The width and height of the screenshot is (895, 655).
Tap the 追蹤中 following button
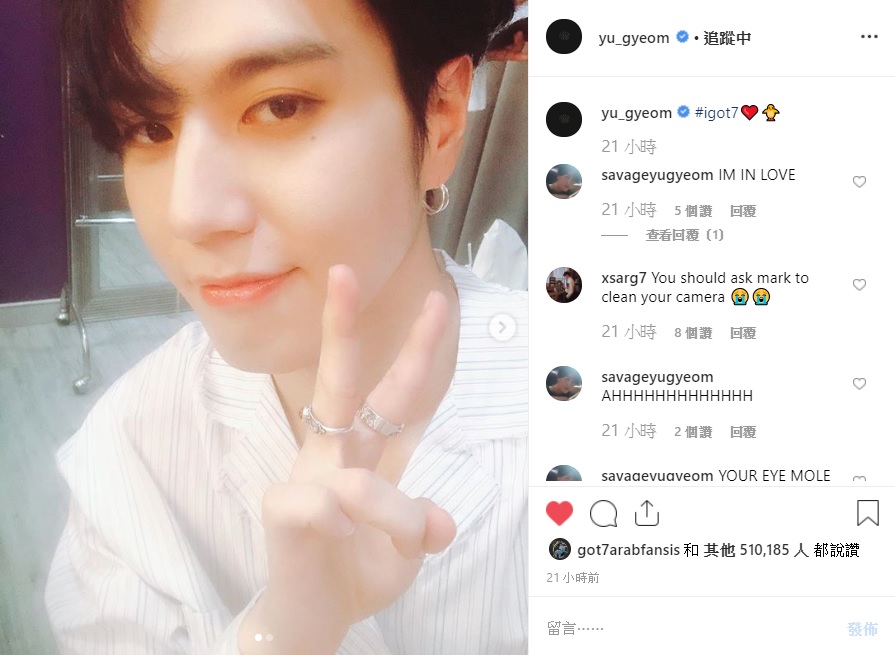tap(727, 38)
